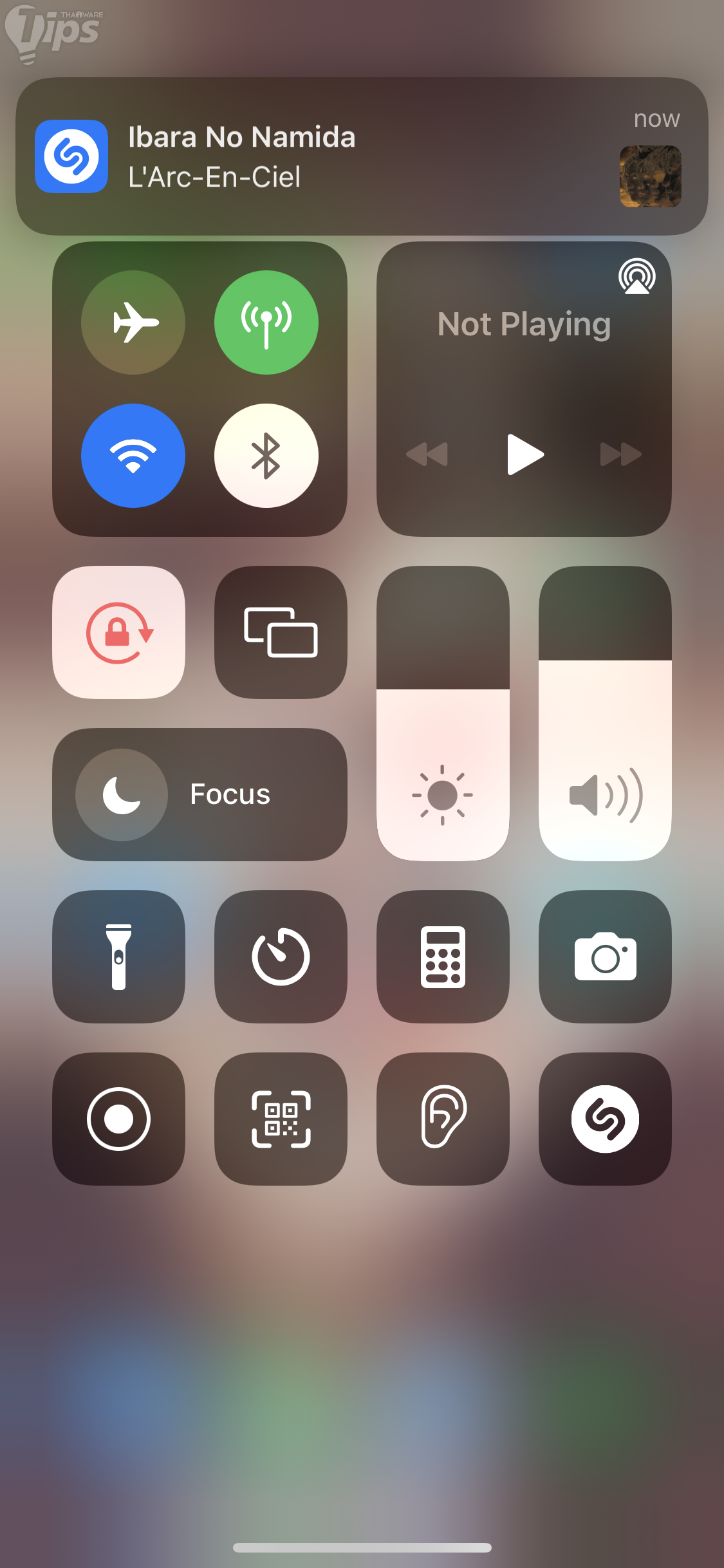Open the QR Code Scanner

(281, 1119)
